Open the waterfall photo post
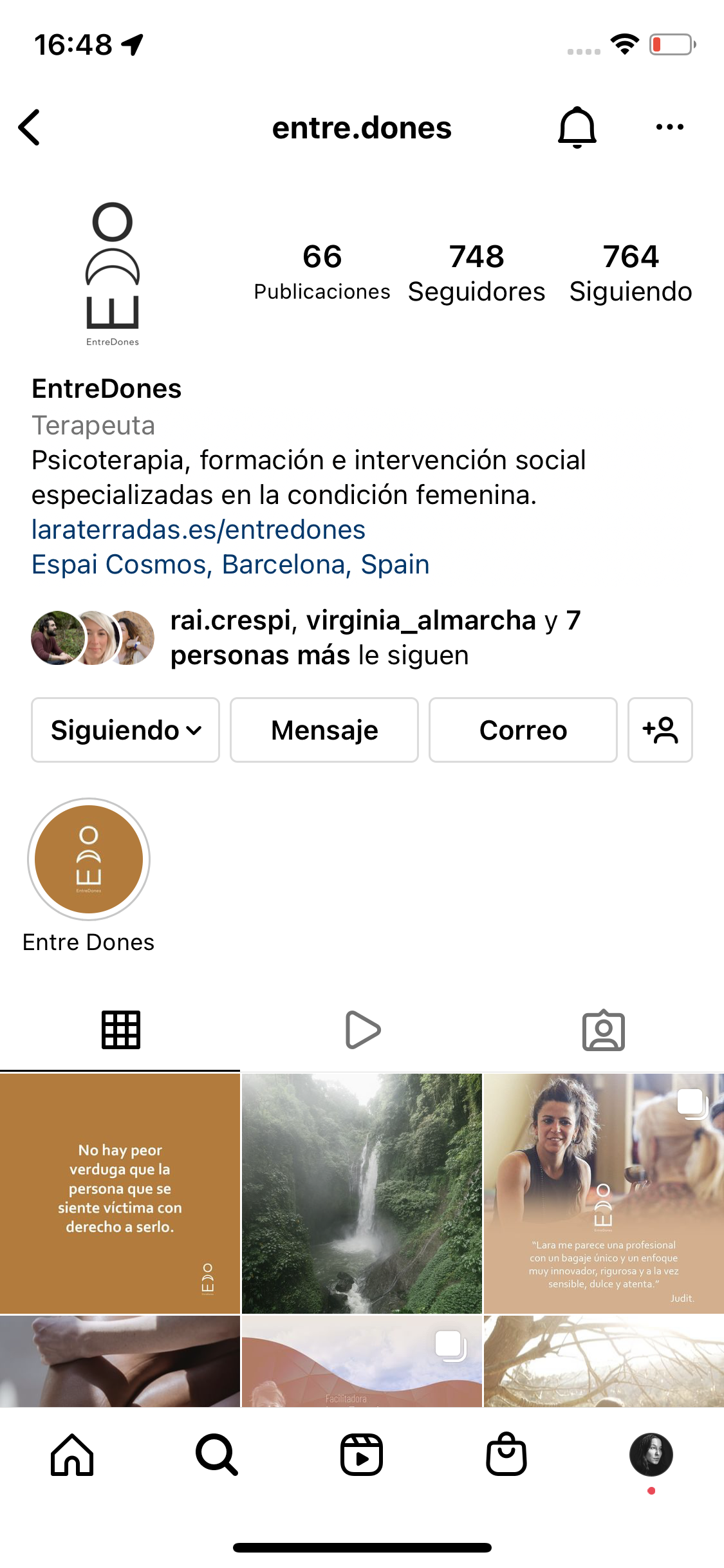Screen dimensions: 724x1568 click(x=362, y=1193)
